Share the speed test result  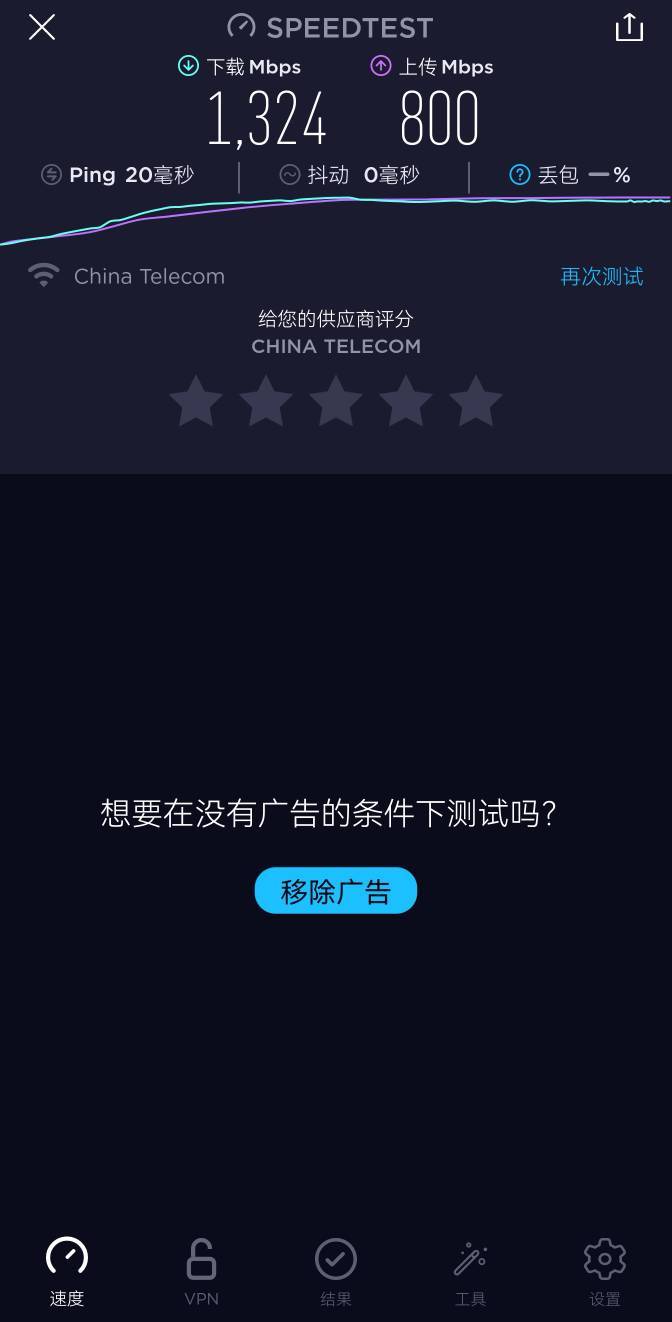(629, 27)
